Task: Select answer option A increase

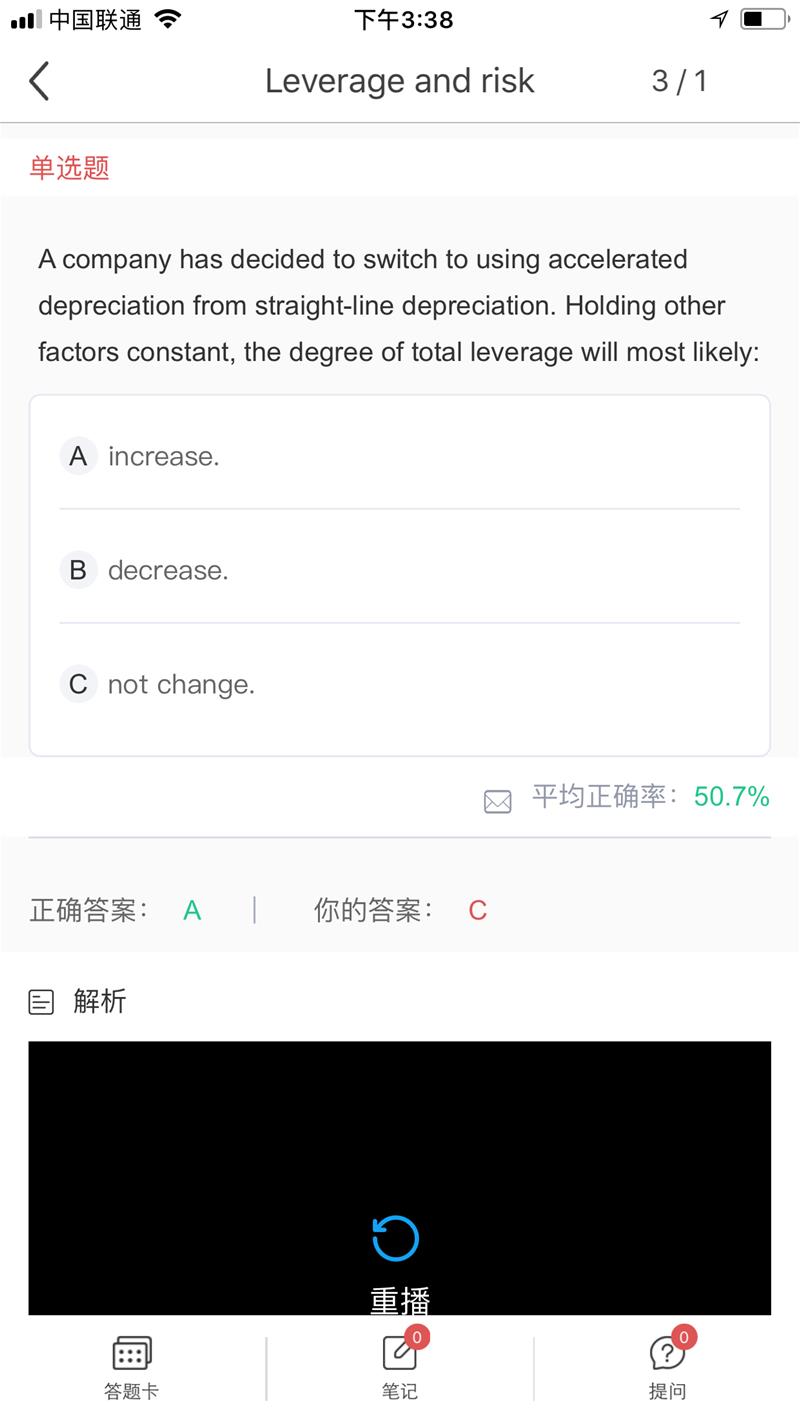Action: pyautogui.click(x=400, y=456)
